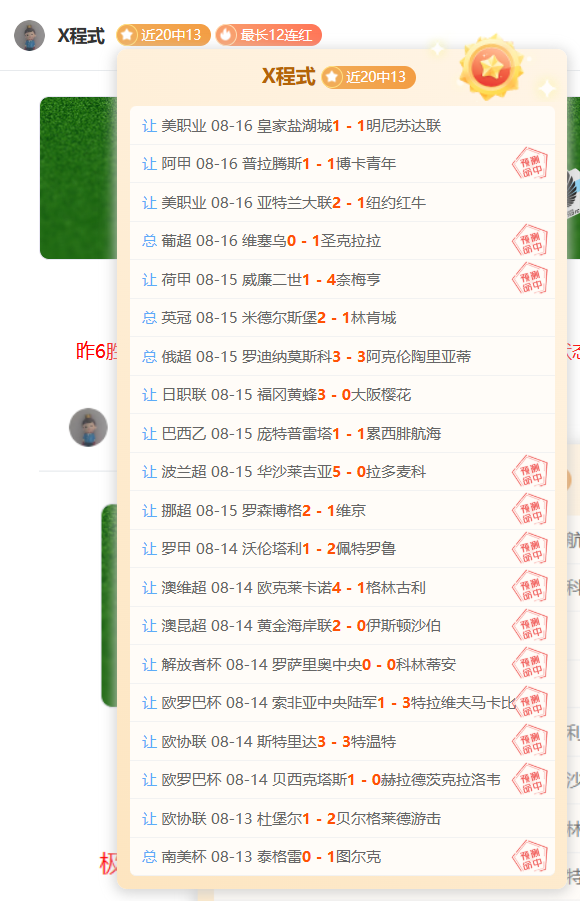Select 日职联 福冈黄蜂 vs 大阪樱花 row
The height and width of the screenshot is (901, 580).
coord(342,395)
